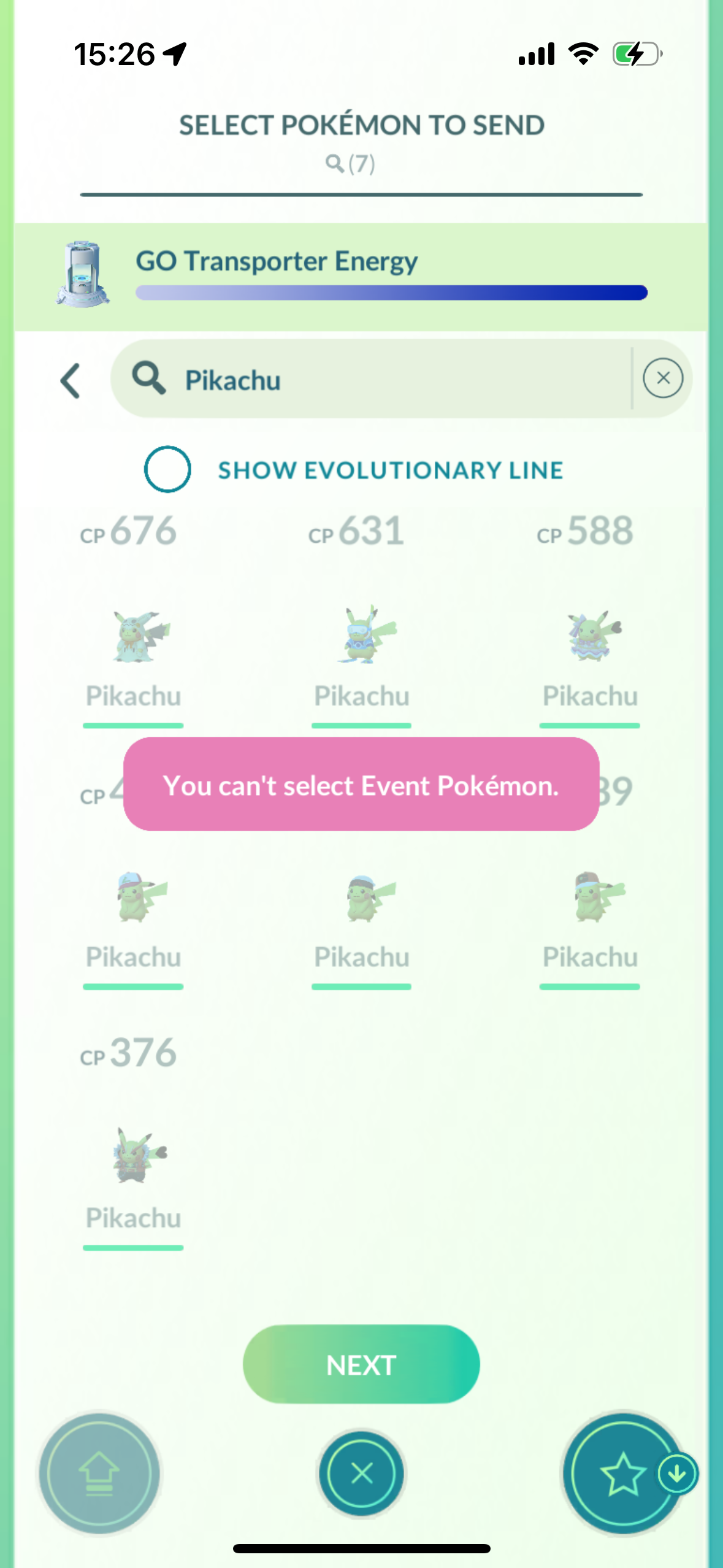The image size is (723, 1568).
Task: Tap the NEXT button
Action: point(361,1364)
